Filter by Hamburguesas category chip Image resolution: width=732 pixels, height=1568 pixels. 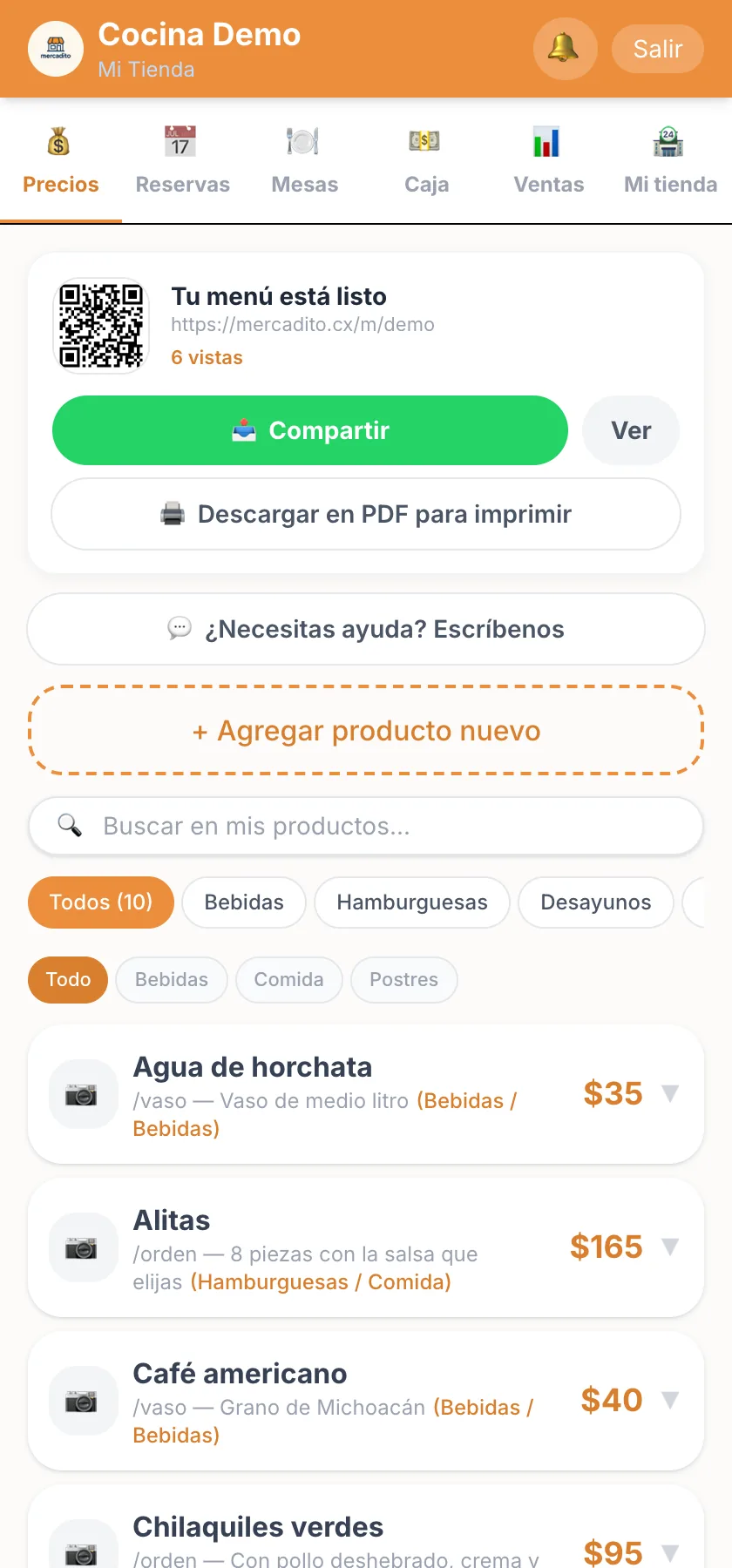412,902
